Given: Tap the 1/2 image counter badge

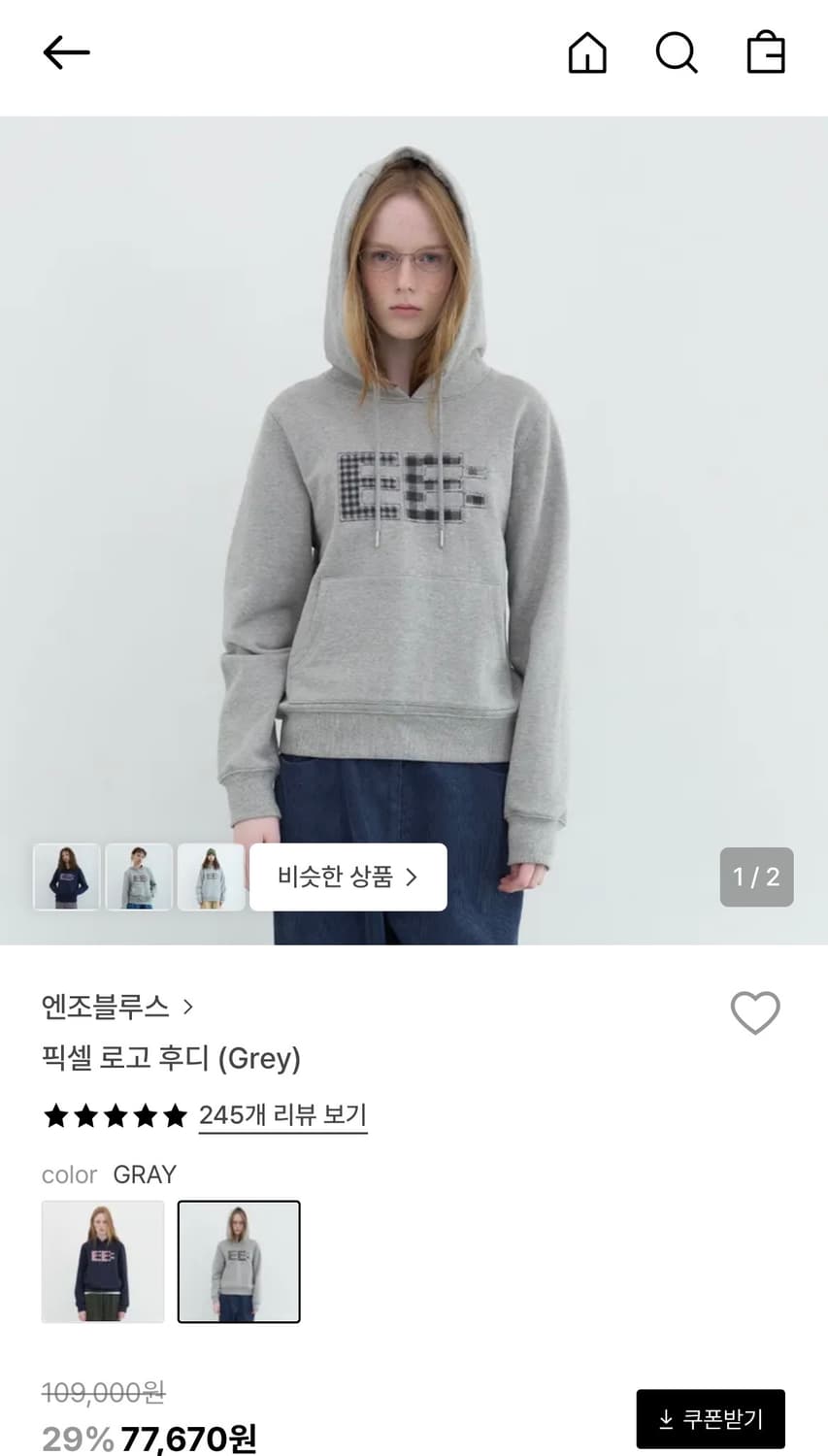Looking at the screenshot, I should click(756, 877).
